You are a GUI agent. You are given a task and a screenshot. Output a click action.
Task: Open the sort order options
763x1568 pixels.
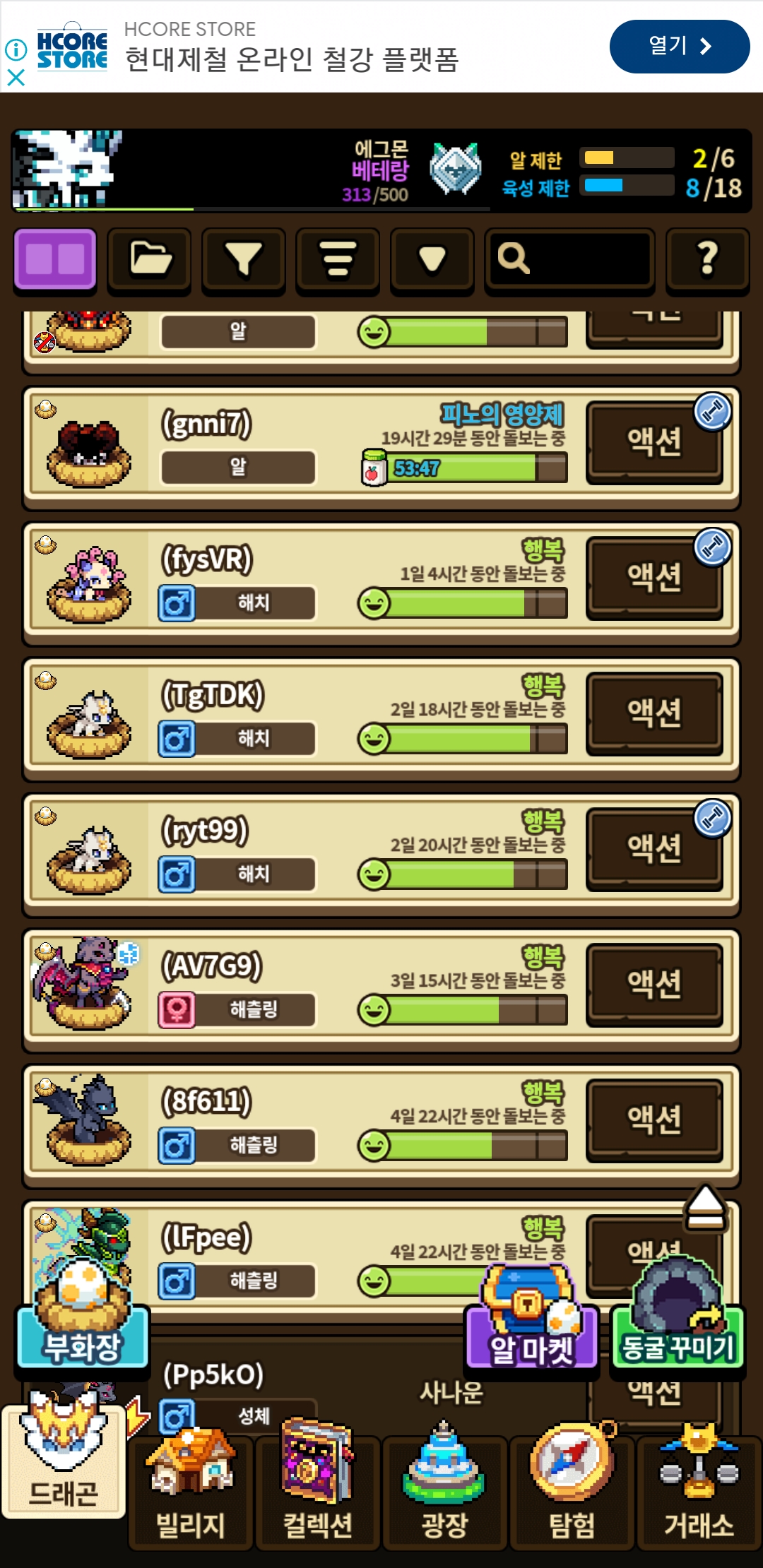tap(338, 259)
